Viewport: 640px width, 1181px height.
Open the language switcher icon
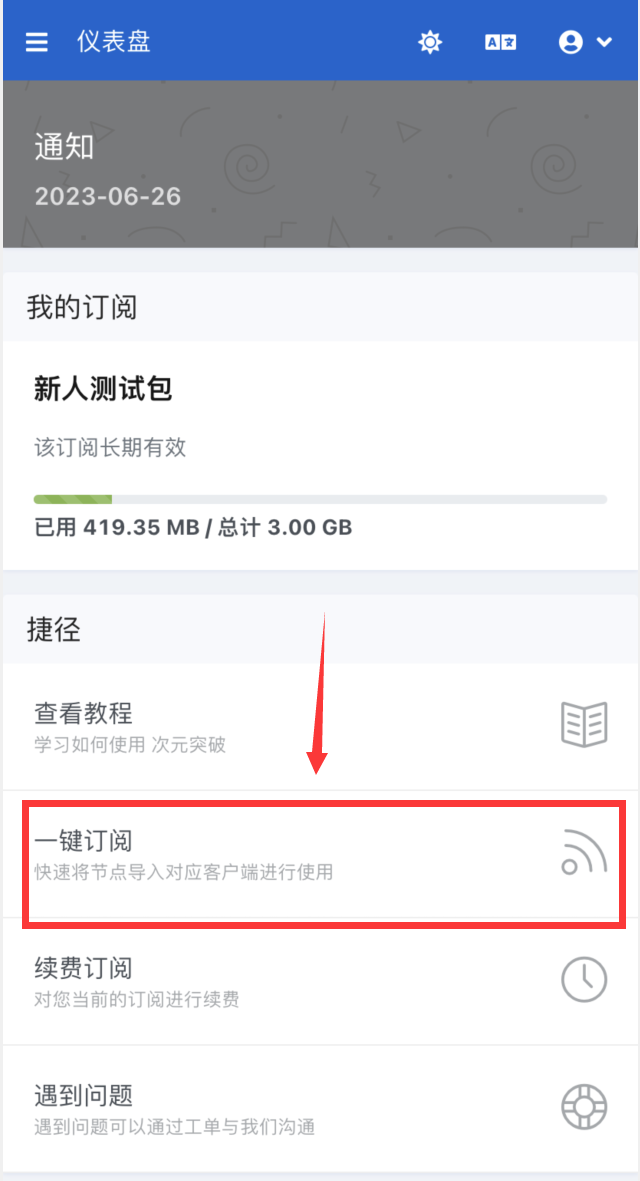[500, 42]
